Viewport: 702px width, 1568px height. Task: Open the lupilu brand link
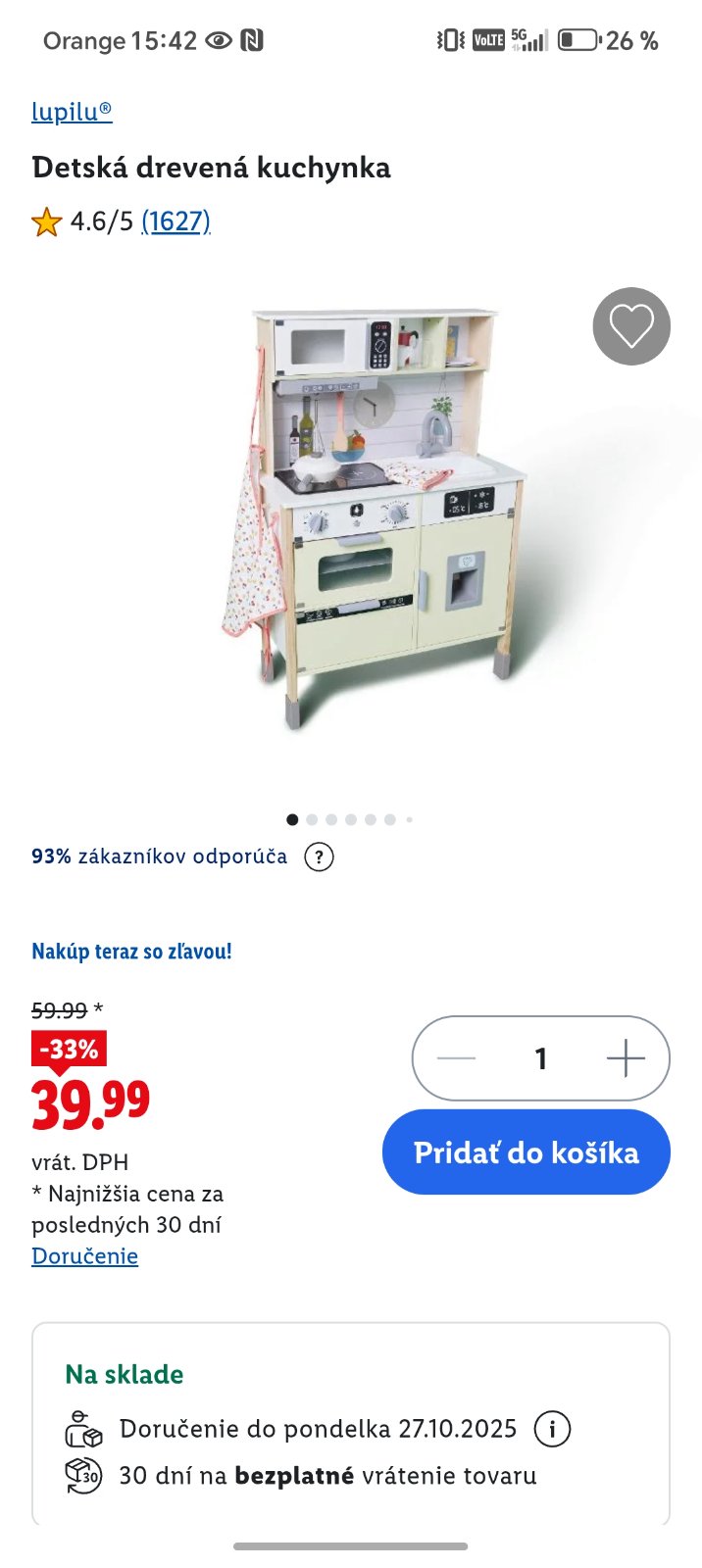click(72, 112)
